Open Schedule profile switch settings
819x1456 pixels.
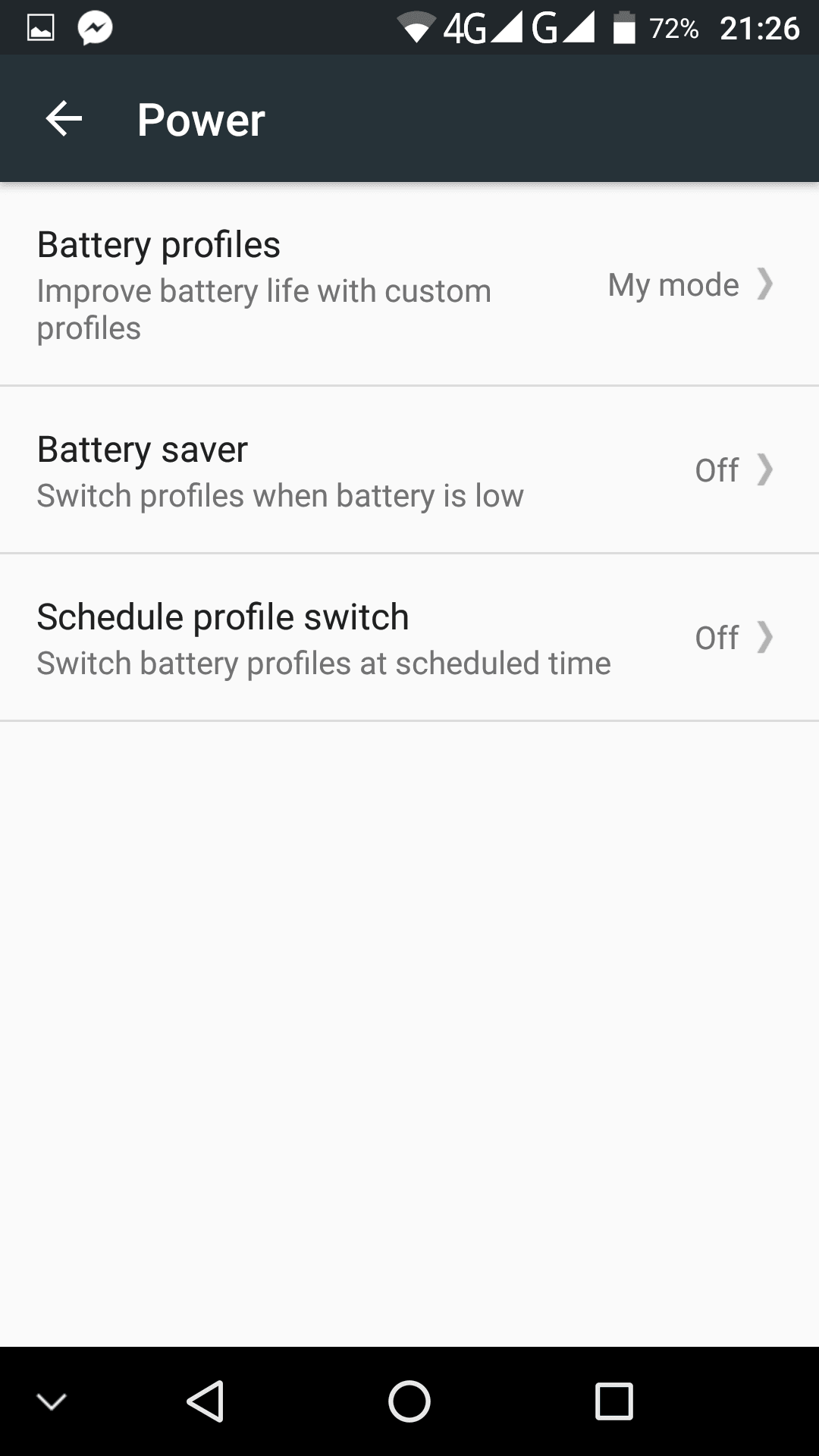(409, 638)
